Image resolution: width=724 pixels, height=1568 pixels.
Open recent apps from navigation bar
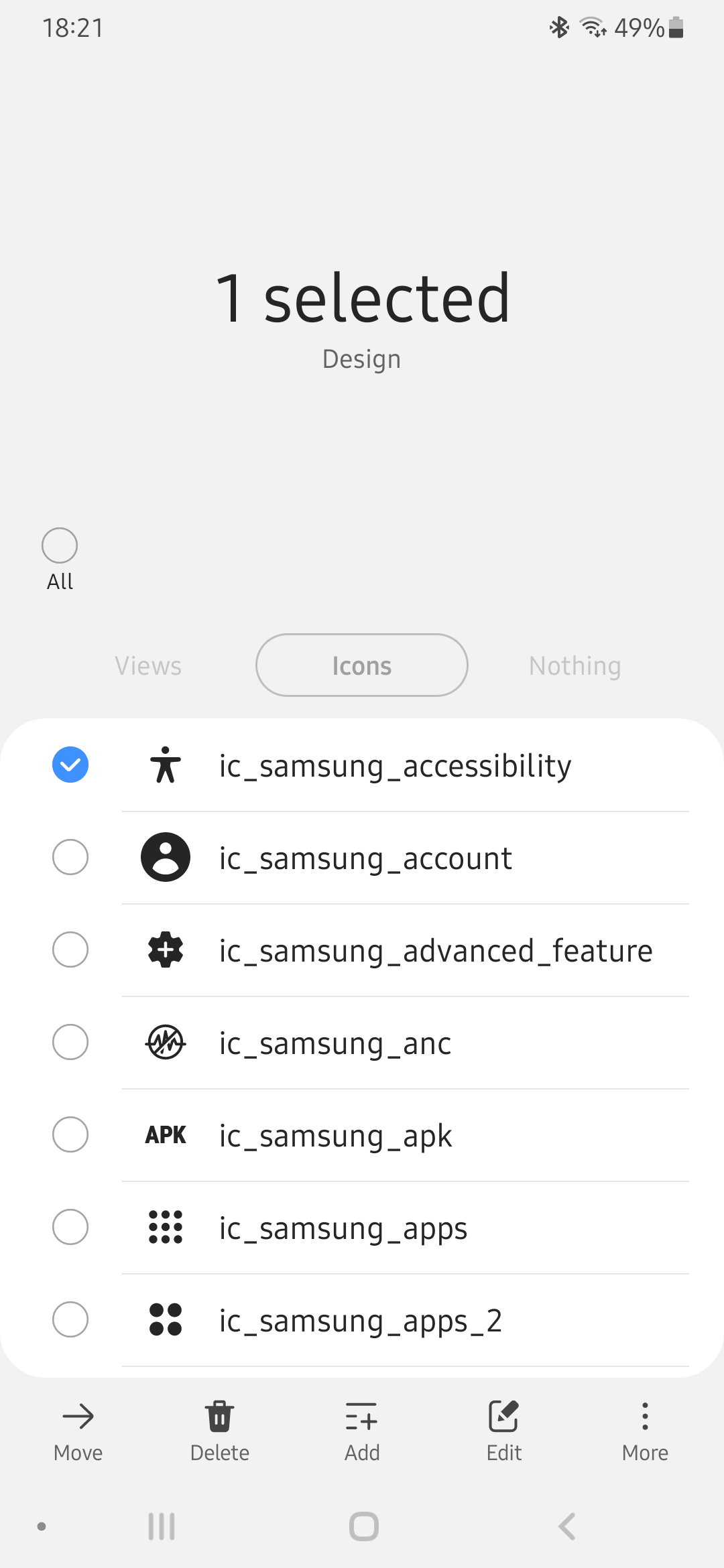[162, 1526]
